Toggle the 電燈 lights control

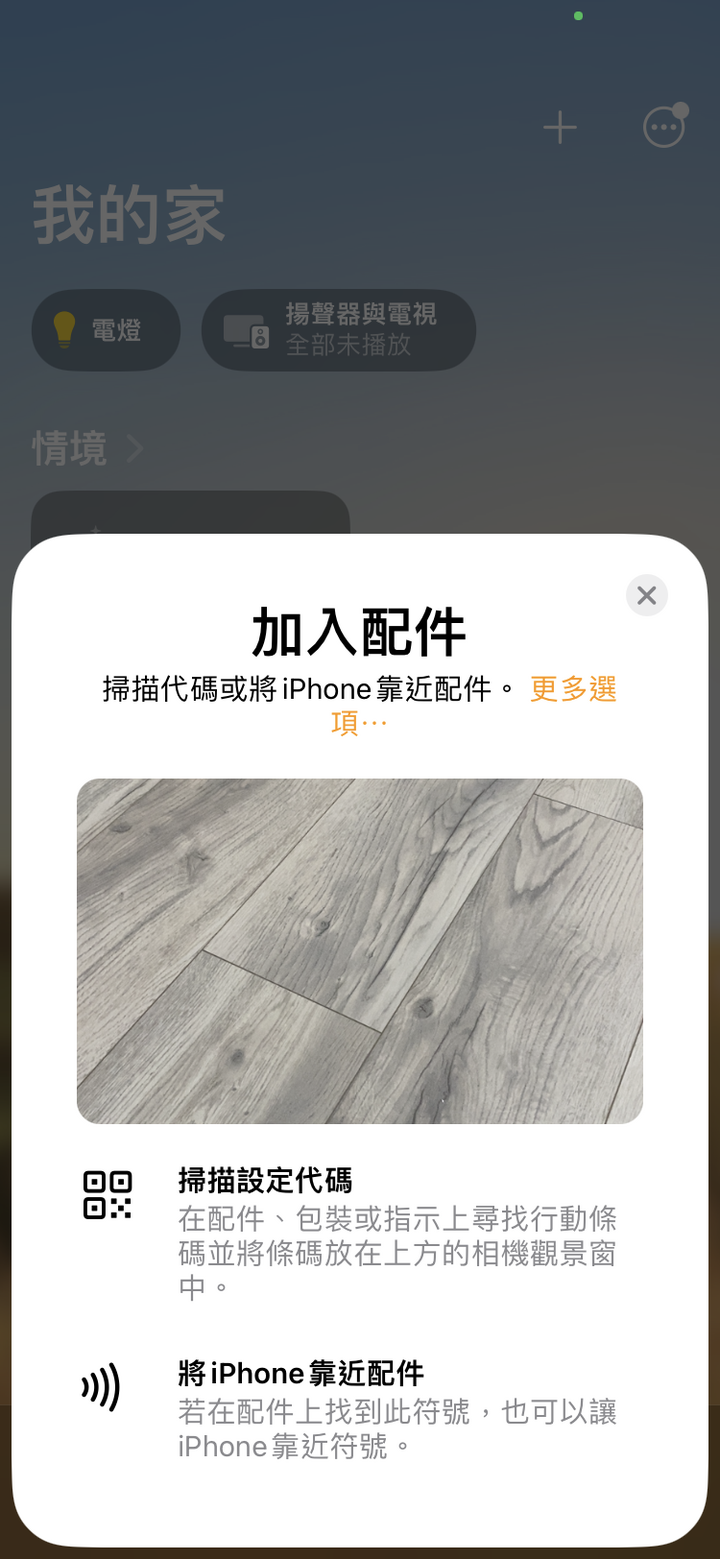[105, 330]
